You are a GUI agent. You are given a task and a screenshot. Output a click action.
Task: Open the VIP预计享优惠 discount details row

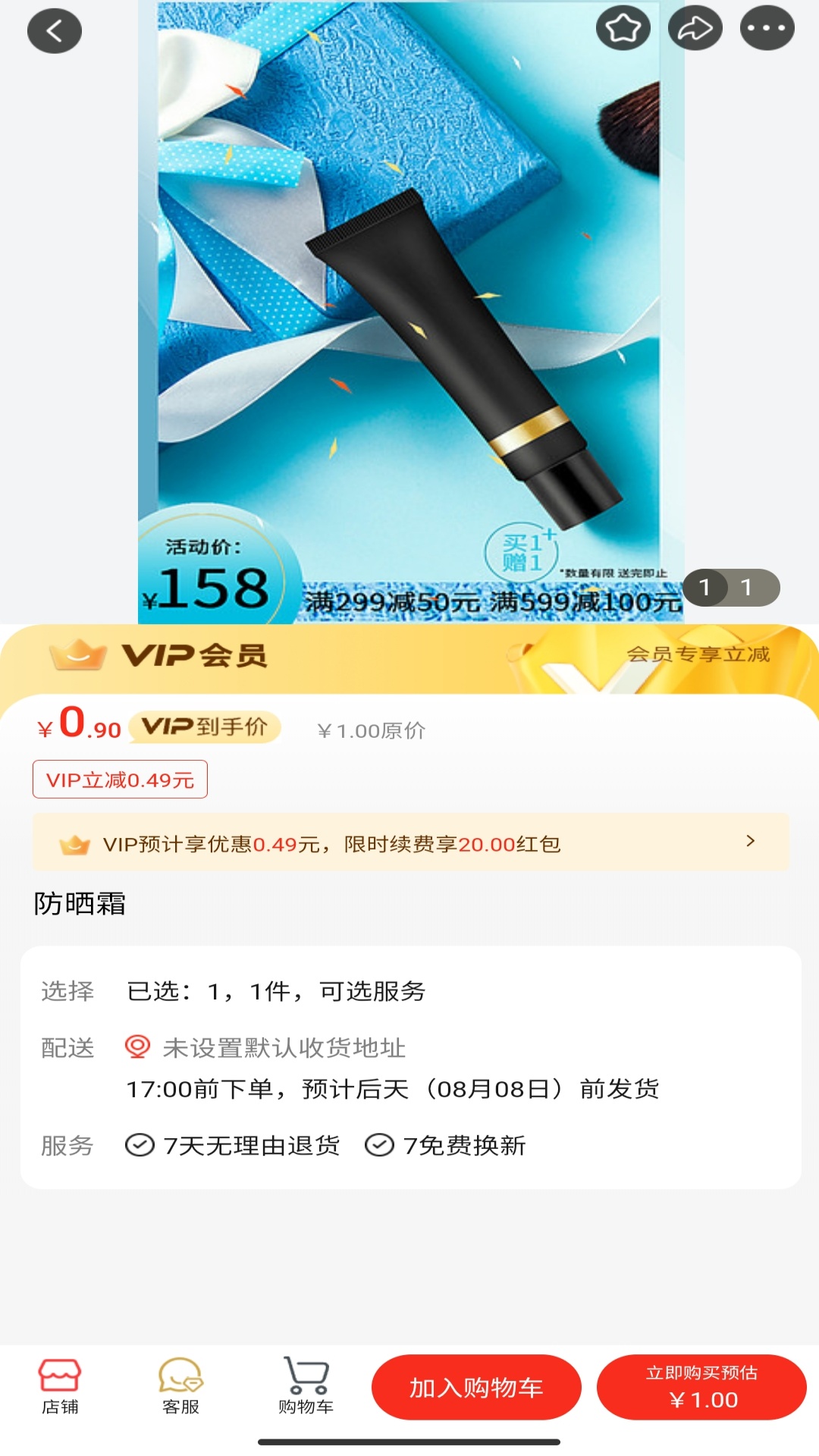pos(410,843)
